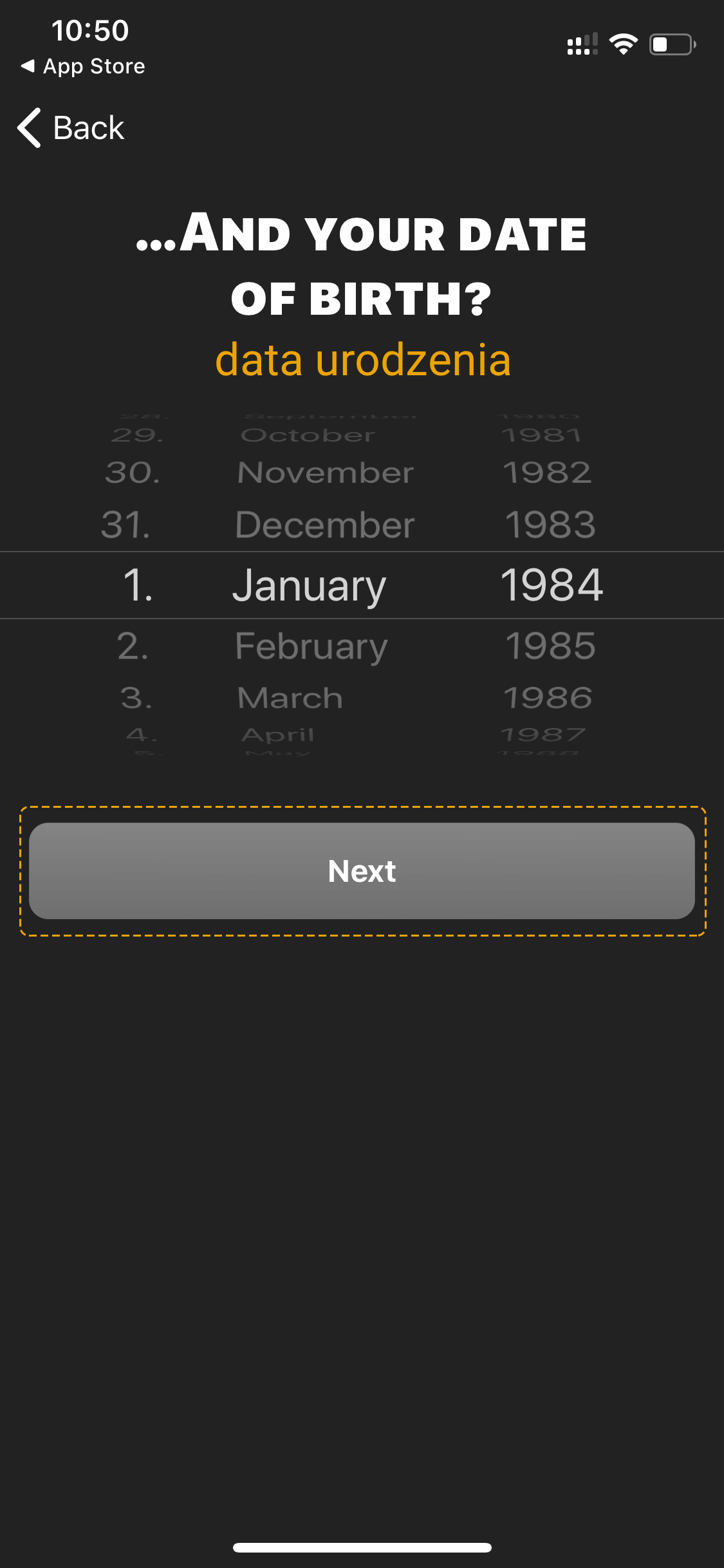
Task: Select November in the month wheel
Action: pos(325,472)
